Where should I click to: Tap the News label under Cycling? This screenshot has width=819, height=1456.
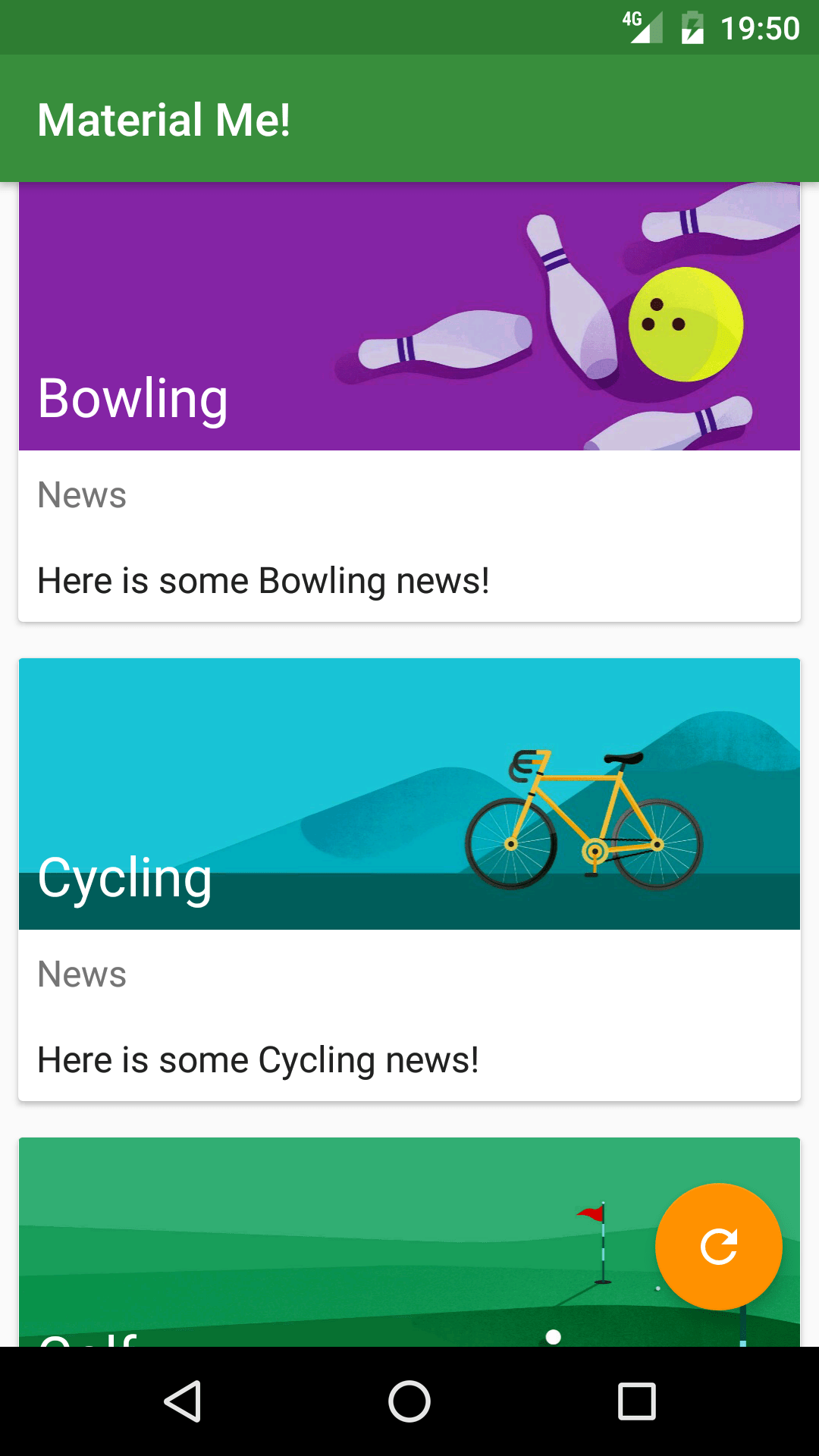point(82,975)
